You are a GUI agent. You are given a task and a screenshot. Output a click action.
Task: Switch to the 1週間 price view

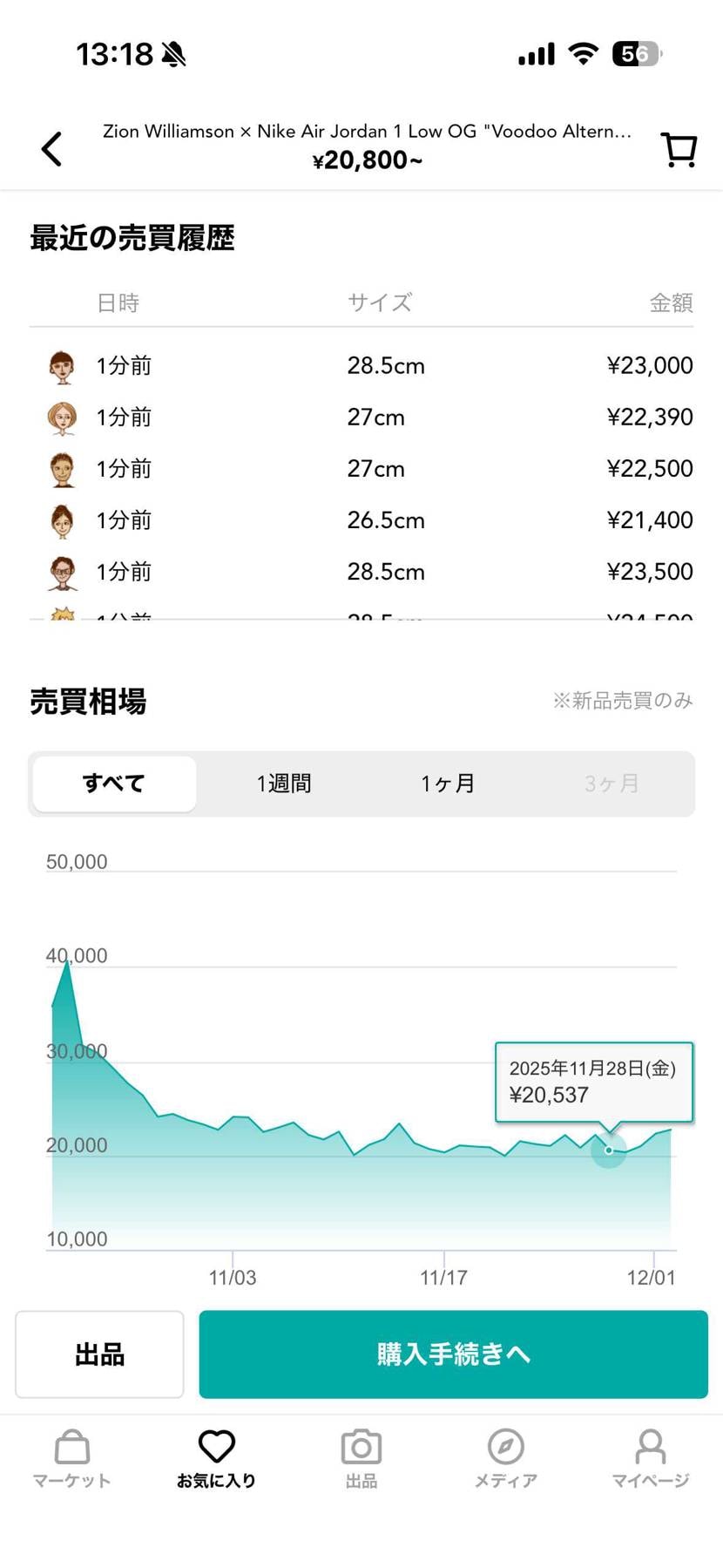[x=283, y=783]
